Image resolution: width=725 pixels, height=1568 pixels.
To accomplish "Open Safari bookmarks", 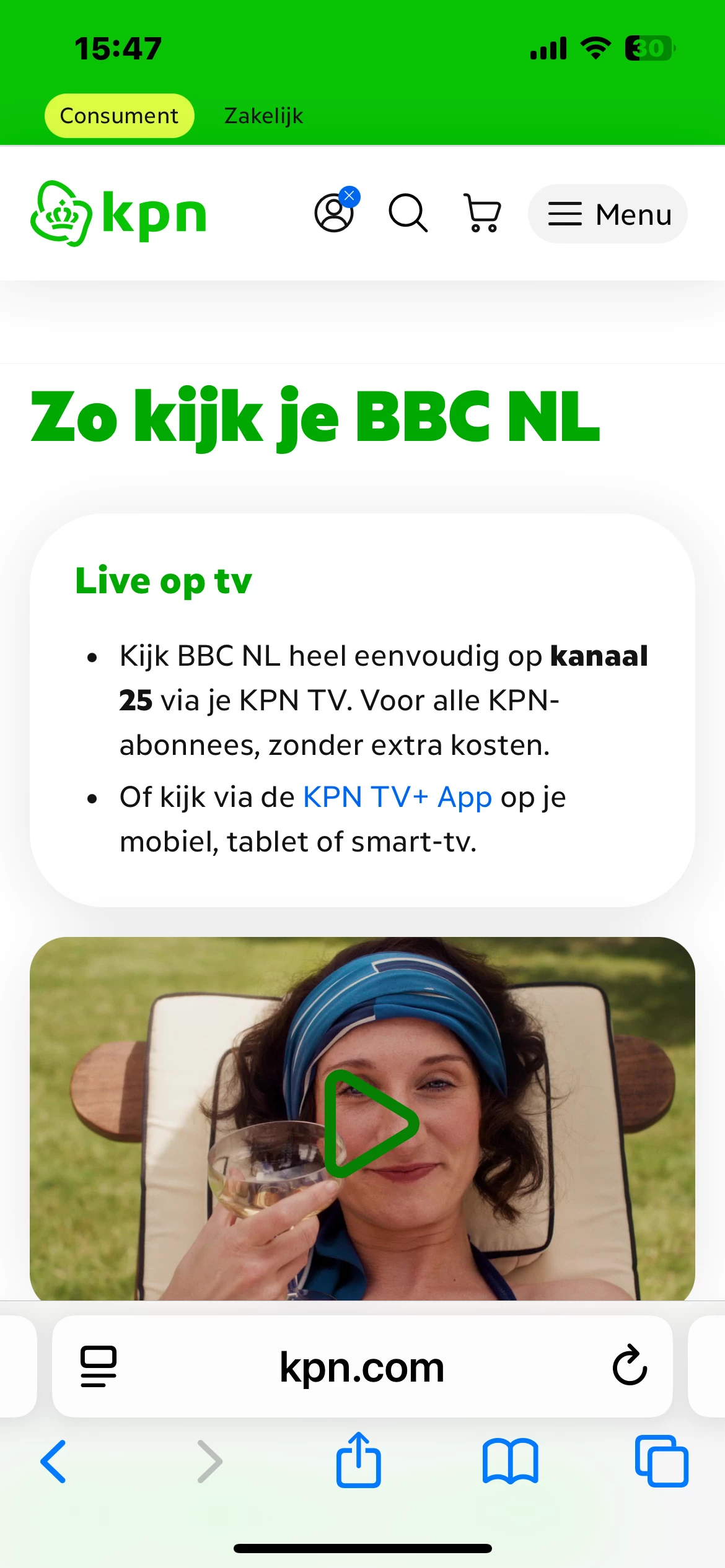I will pyautogui.click(x=510, y=1461).
